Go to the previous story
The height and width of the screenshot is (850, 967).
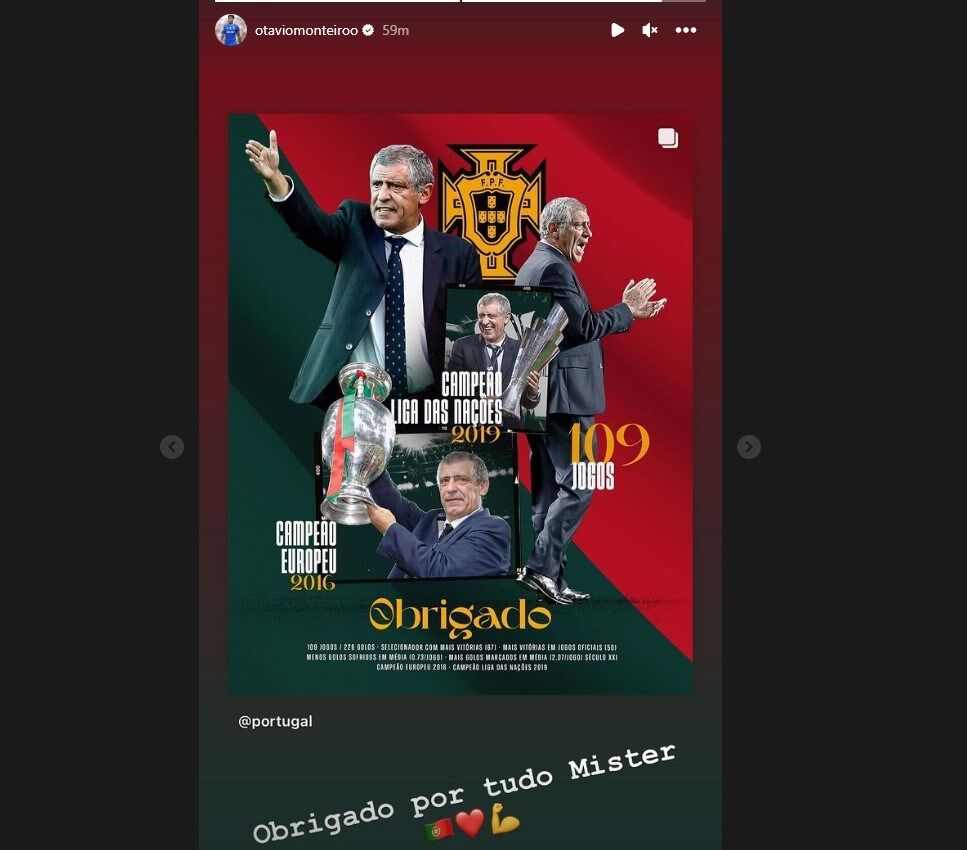point(172,447)
